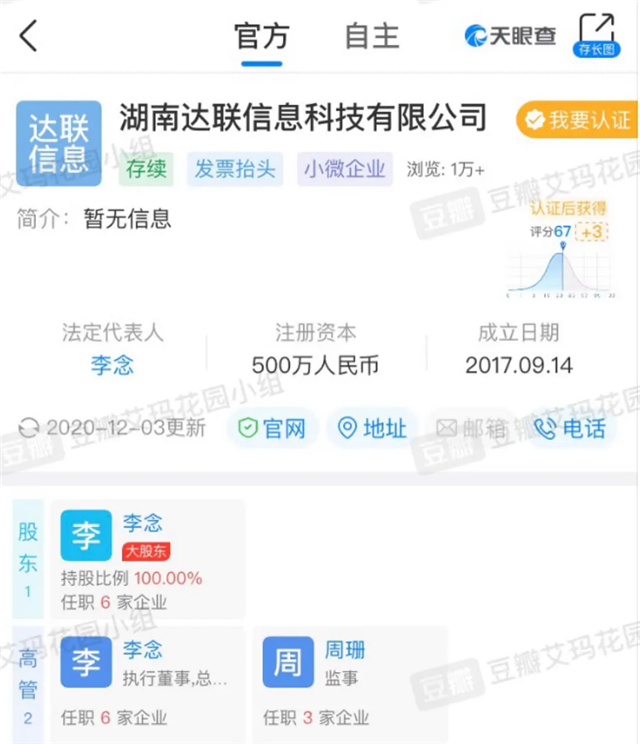Open shareholder card 李念 大股东

(x=147, y=559)
